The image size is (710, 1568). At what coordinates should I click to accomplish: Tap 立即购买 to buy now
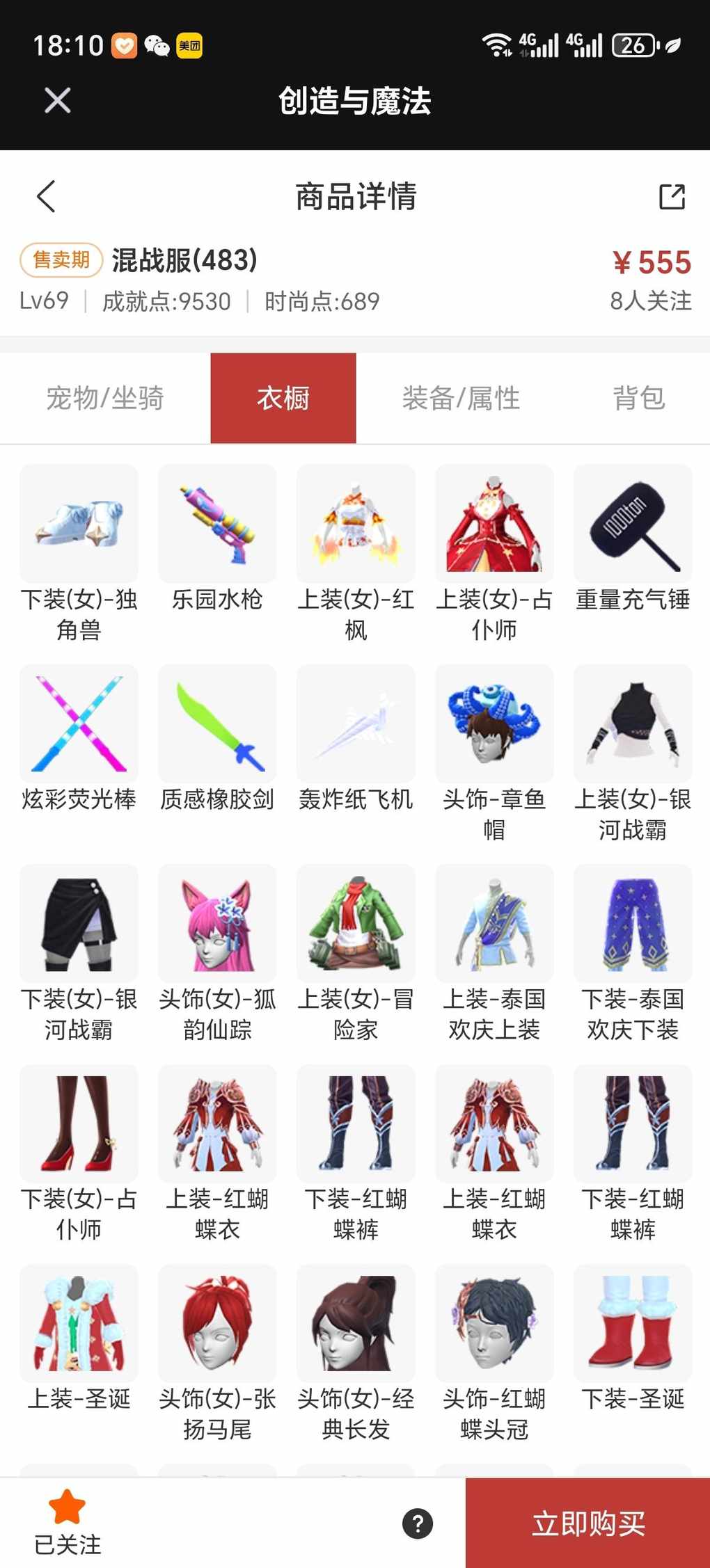[588, 1523]
